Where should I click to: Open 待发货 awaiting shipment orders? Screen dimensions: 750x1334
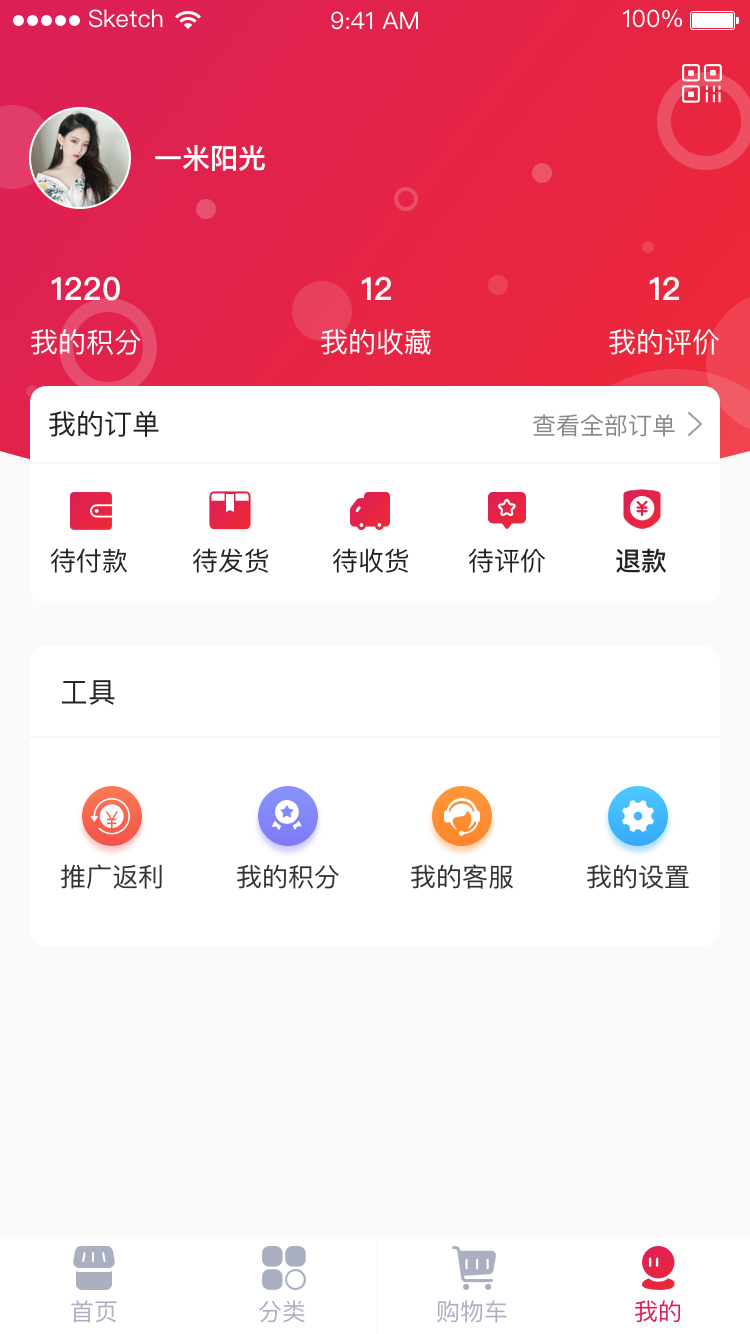(x=230, y=532)
